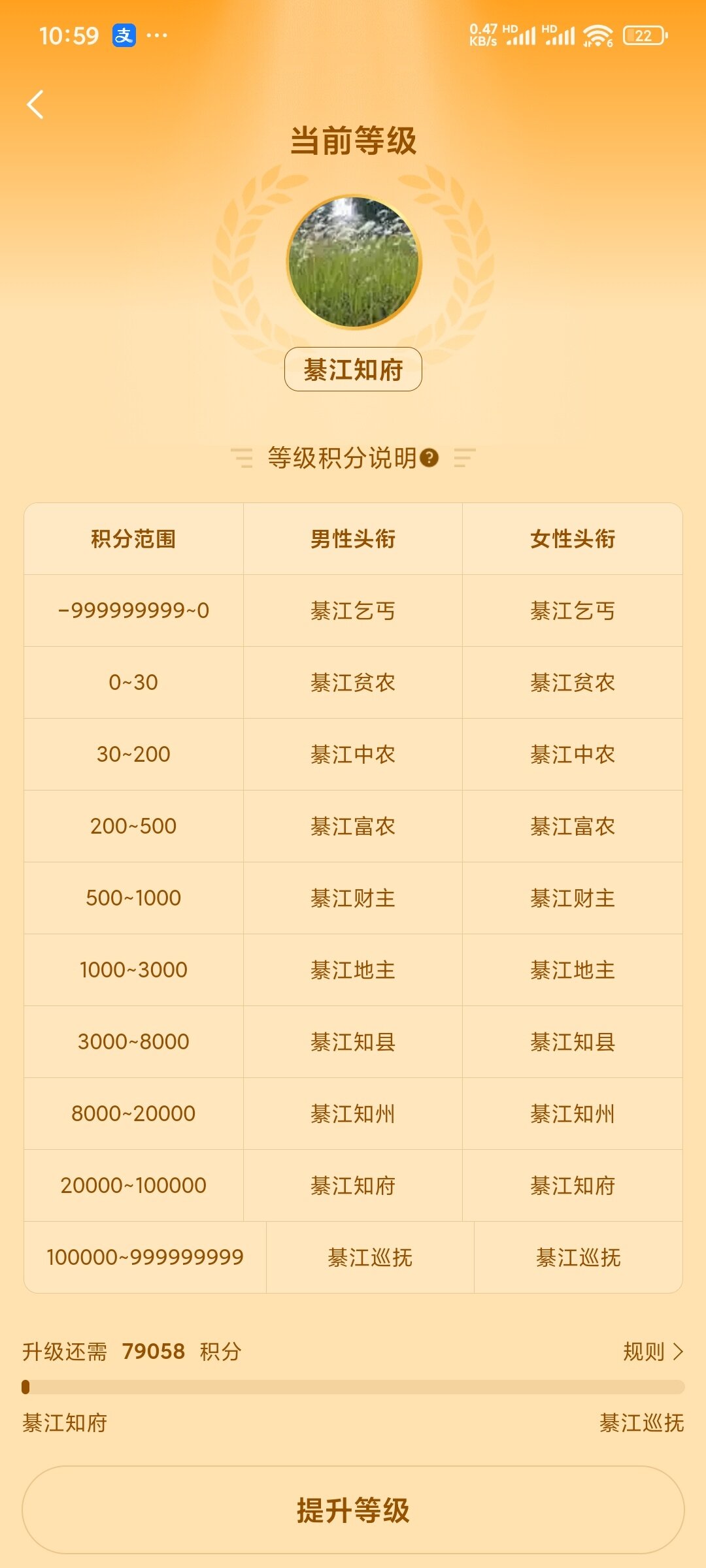Go back using the top-left arrow

click(35, 105)
